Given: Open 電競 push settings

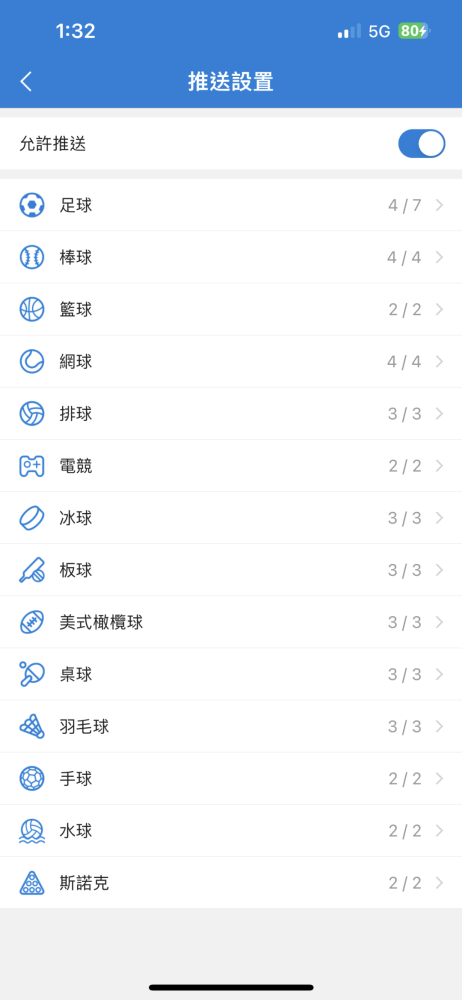Looking at the screenshot, I should point(231,466).
